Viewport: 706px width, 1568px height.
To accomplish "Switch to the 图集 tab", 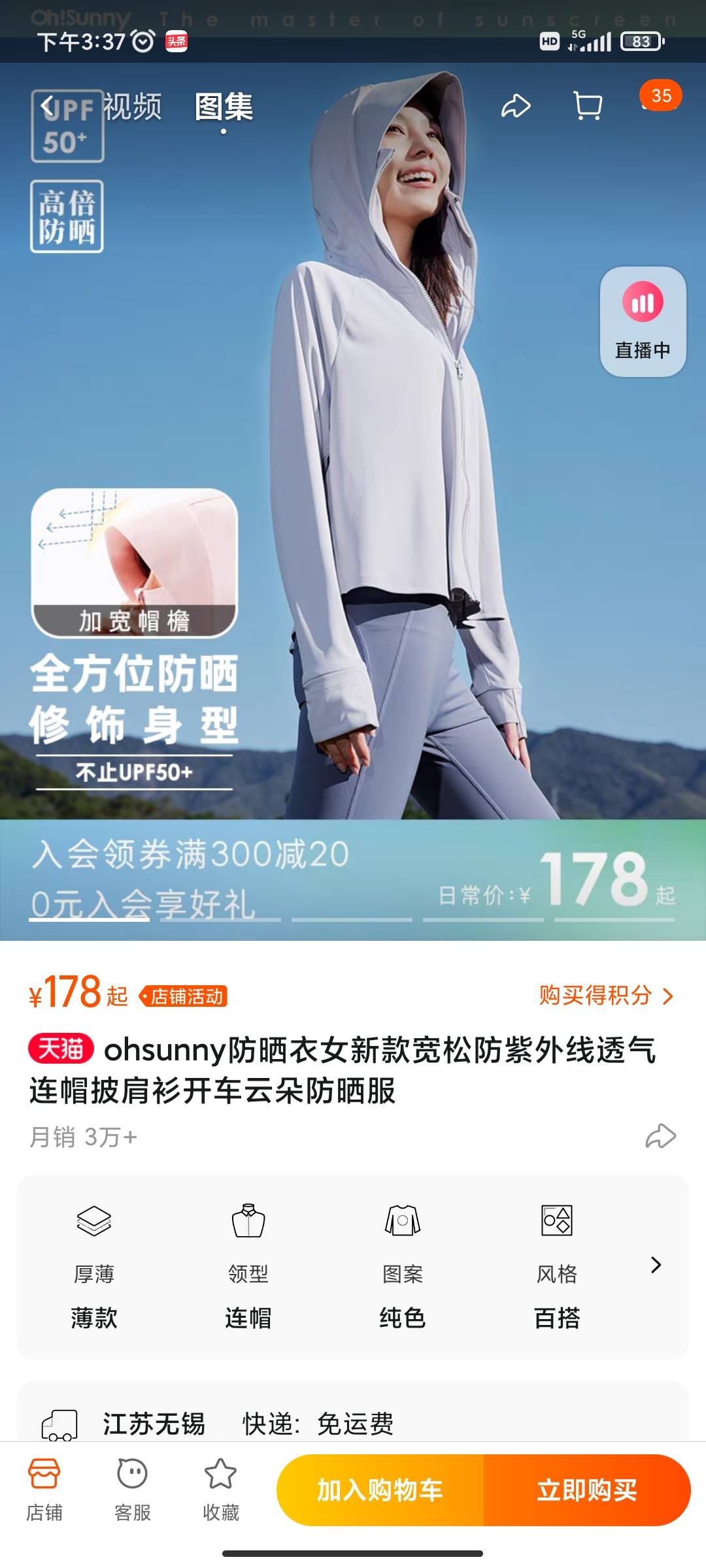I will click(224, 107).
